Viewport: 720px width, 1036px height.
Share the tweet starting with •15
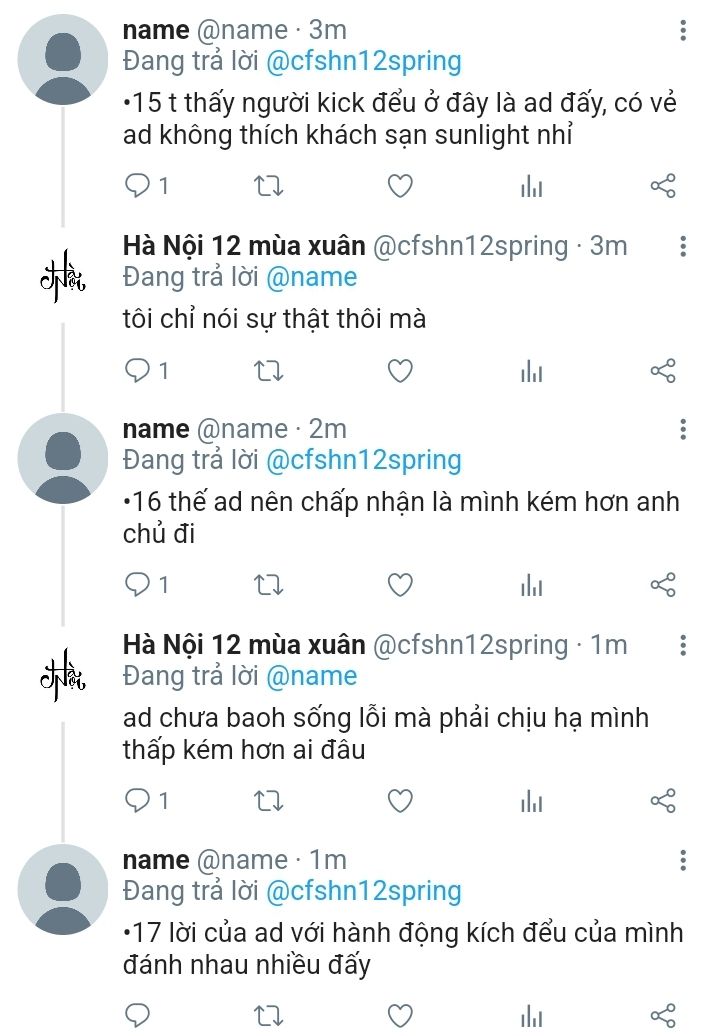pyautogui.click(x=663, y=186)
